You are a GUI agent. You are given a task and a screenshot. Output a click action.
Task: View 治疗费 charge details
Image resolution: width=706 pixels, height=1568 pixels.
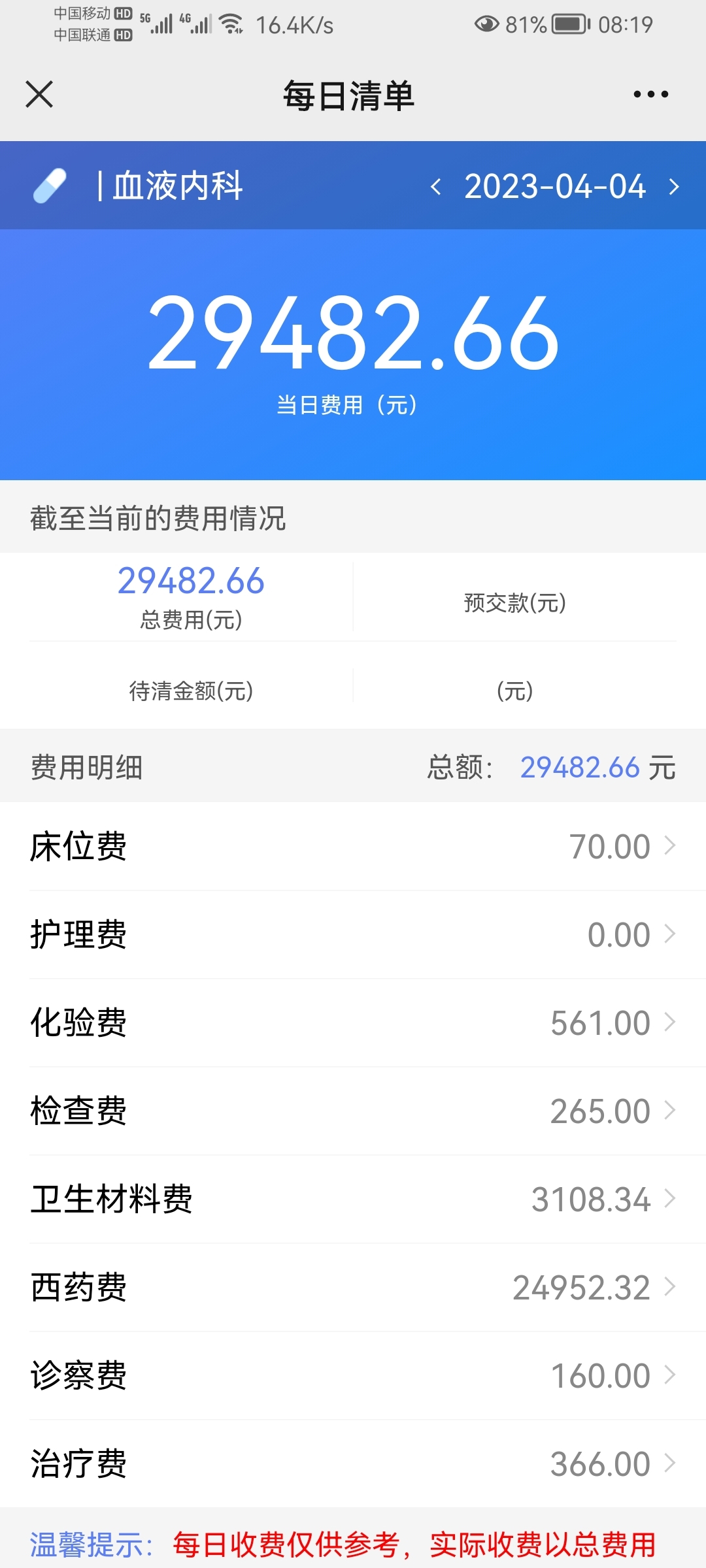point(353,1464)
